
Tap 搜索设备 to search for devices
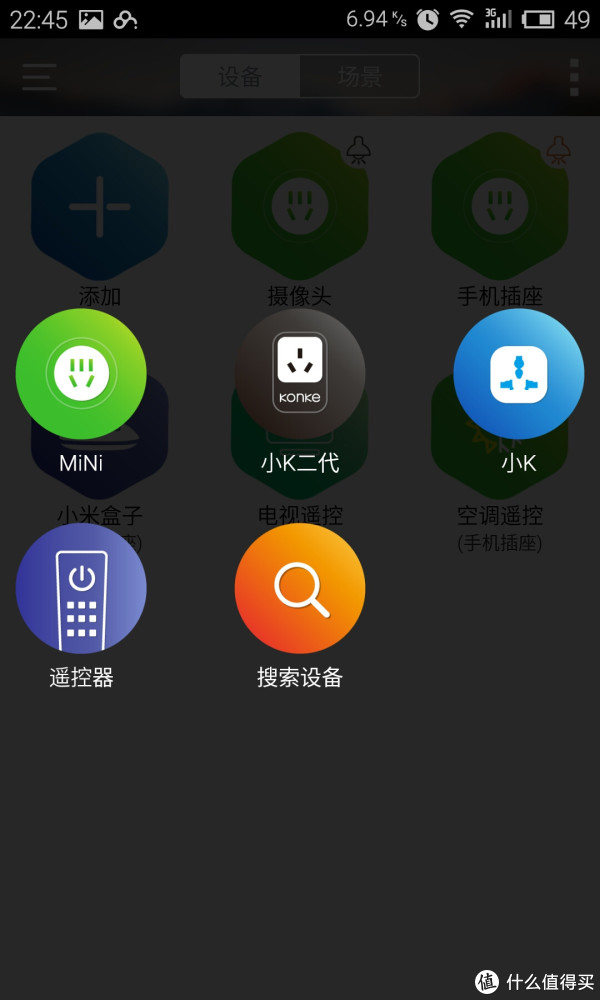pos(300,588)
